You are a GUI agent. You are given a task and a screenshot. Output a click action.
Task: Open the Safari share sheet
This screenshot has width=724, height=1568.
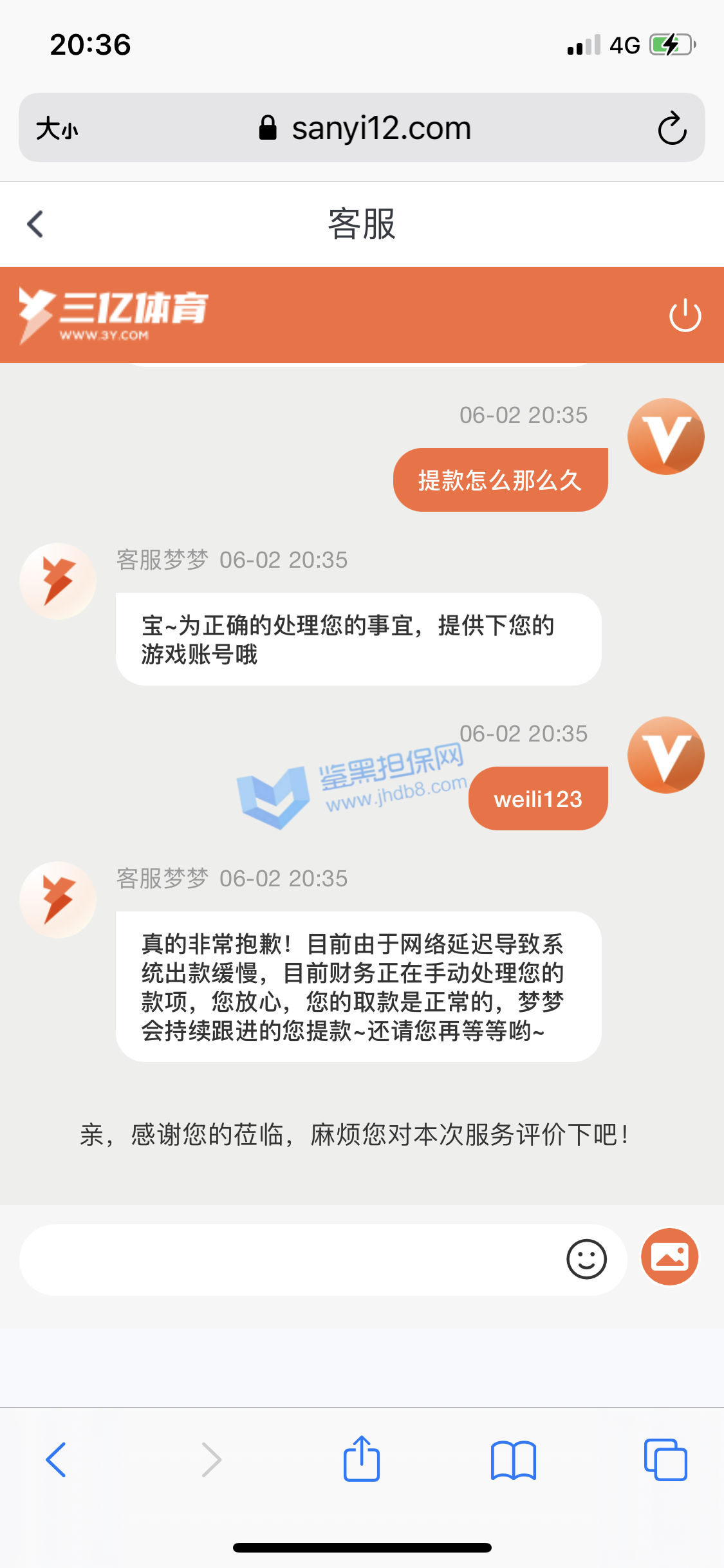pos(362,1459)
